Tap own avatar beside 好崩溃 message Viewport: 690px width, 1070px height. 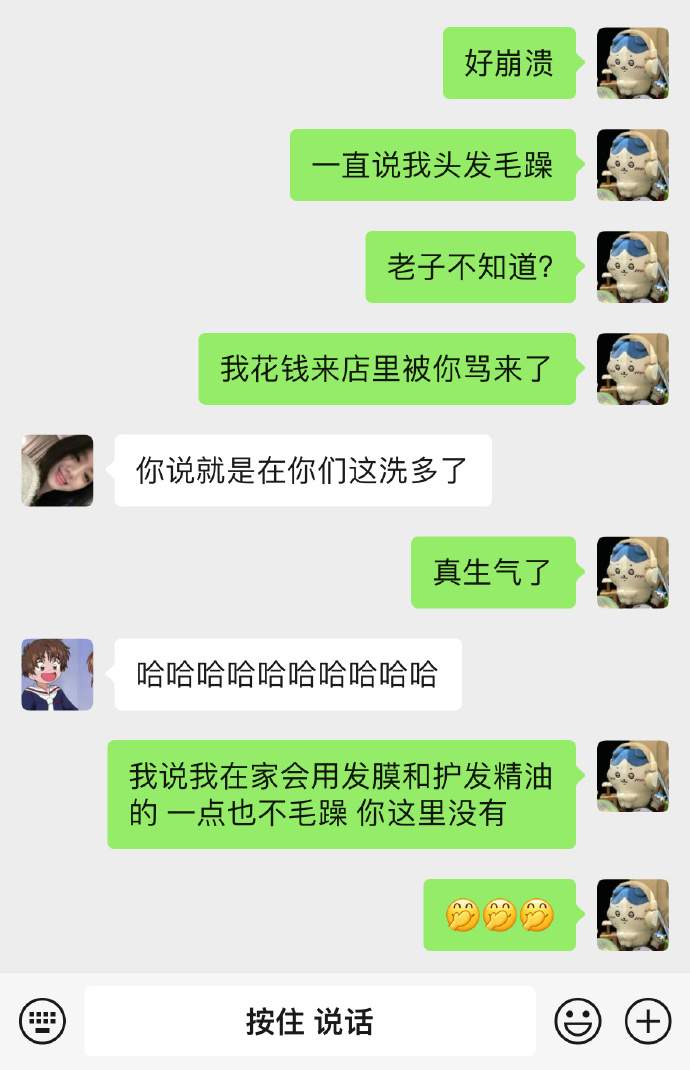pos(632,63)
